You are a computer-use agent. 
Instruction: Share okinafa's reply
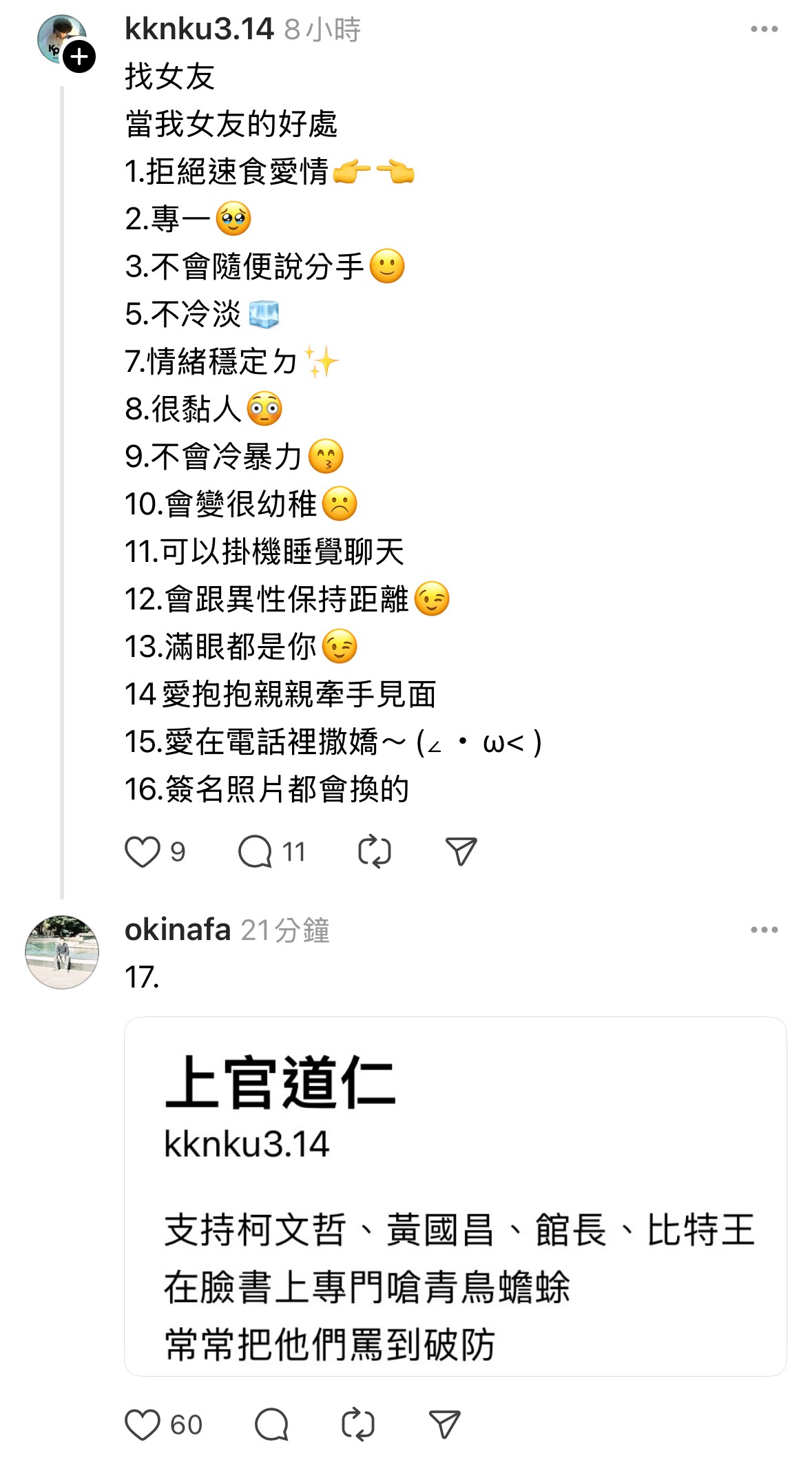click(444, 1425)
